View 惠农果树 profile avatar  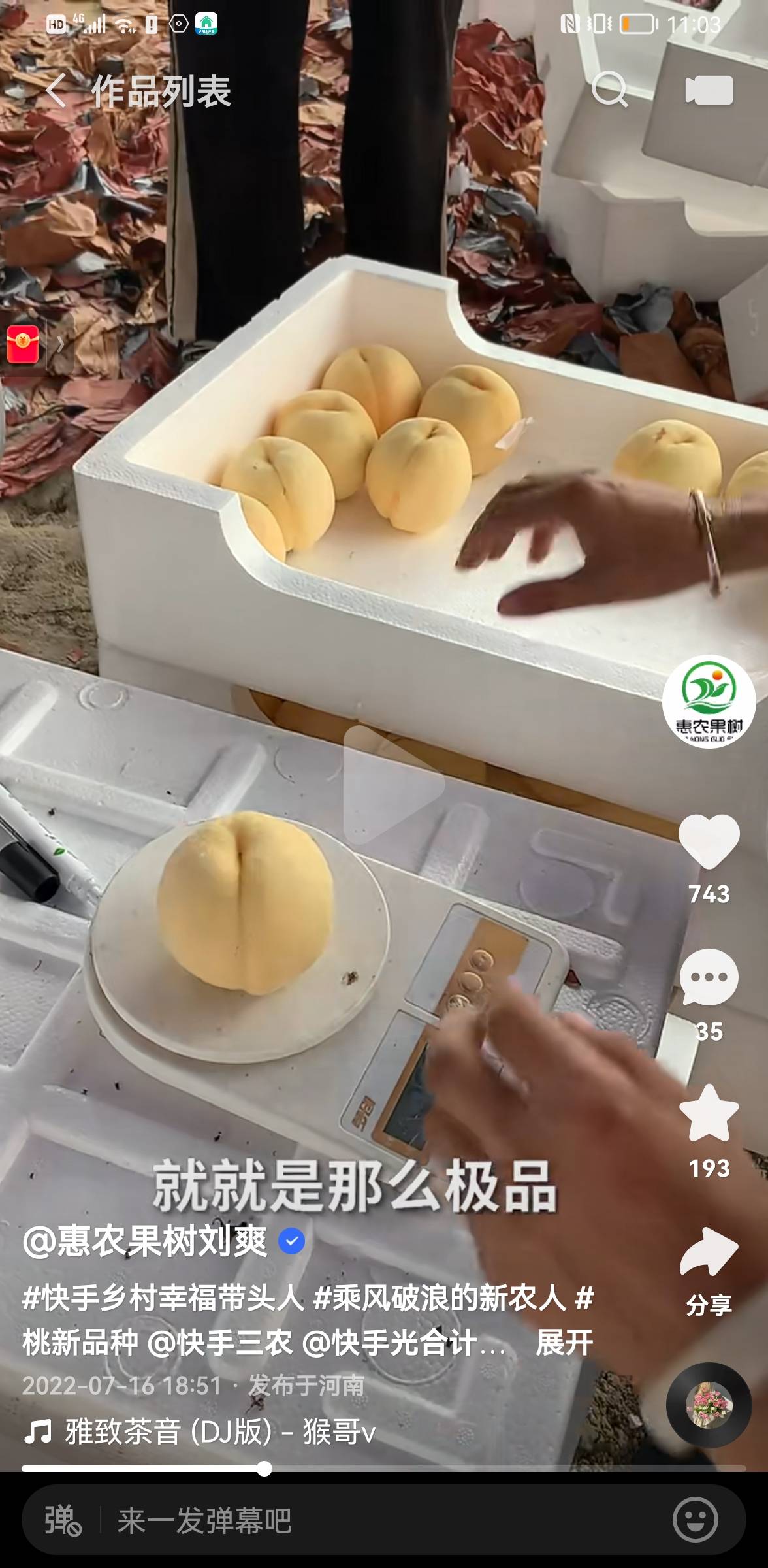click(x=709, y=702)
